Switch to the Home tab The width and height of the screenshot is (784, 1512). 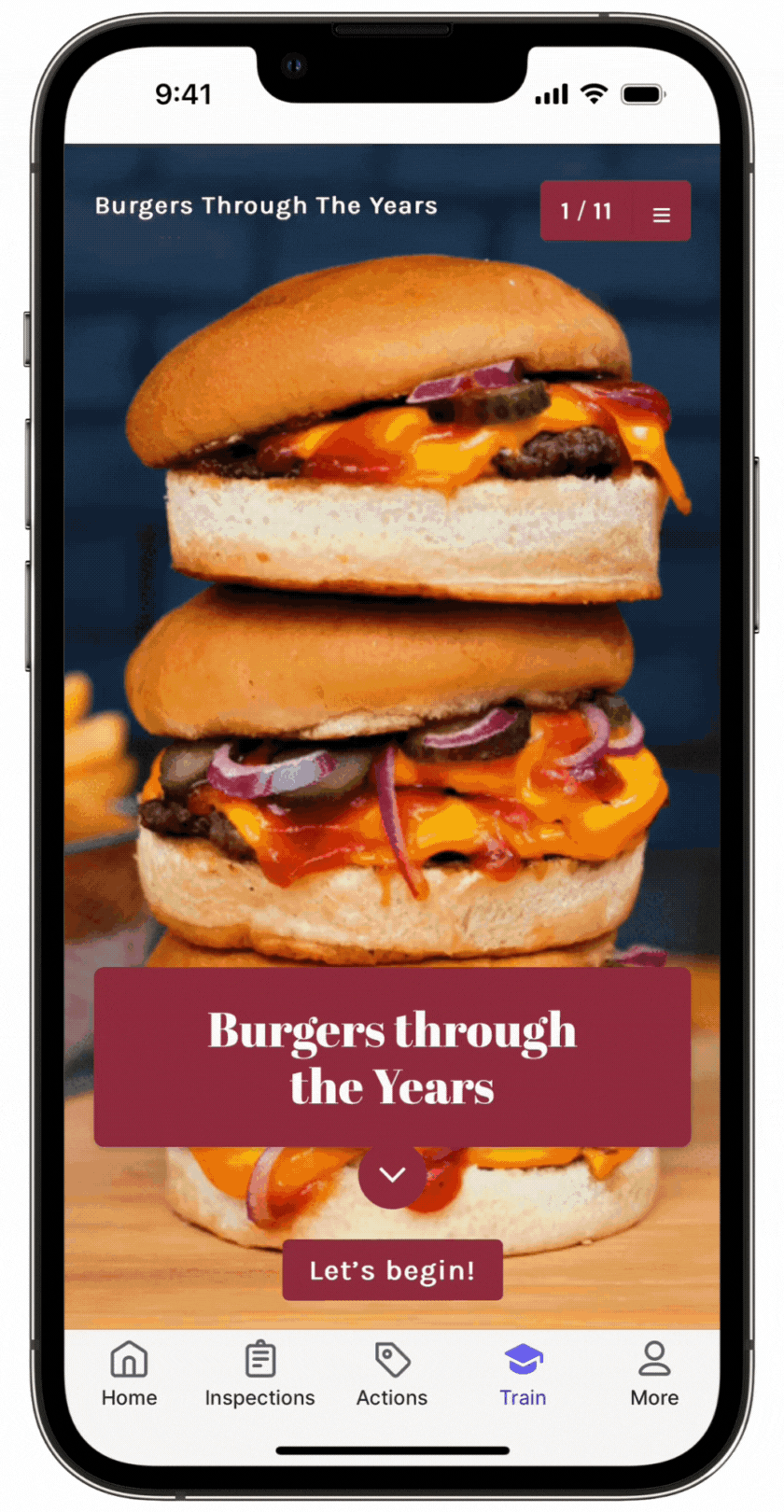[x=129, y=1374]
